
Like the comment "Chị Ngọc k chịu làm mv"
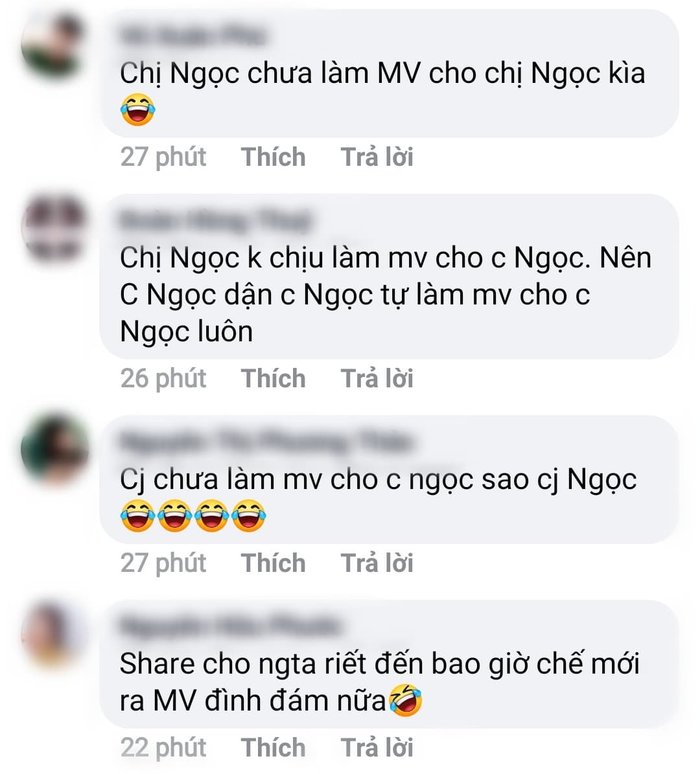[x=273, y=379]
